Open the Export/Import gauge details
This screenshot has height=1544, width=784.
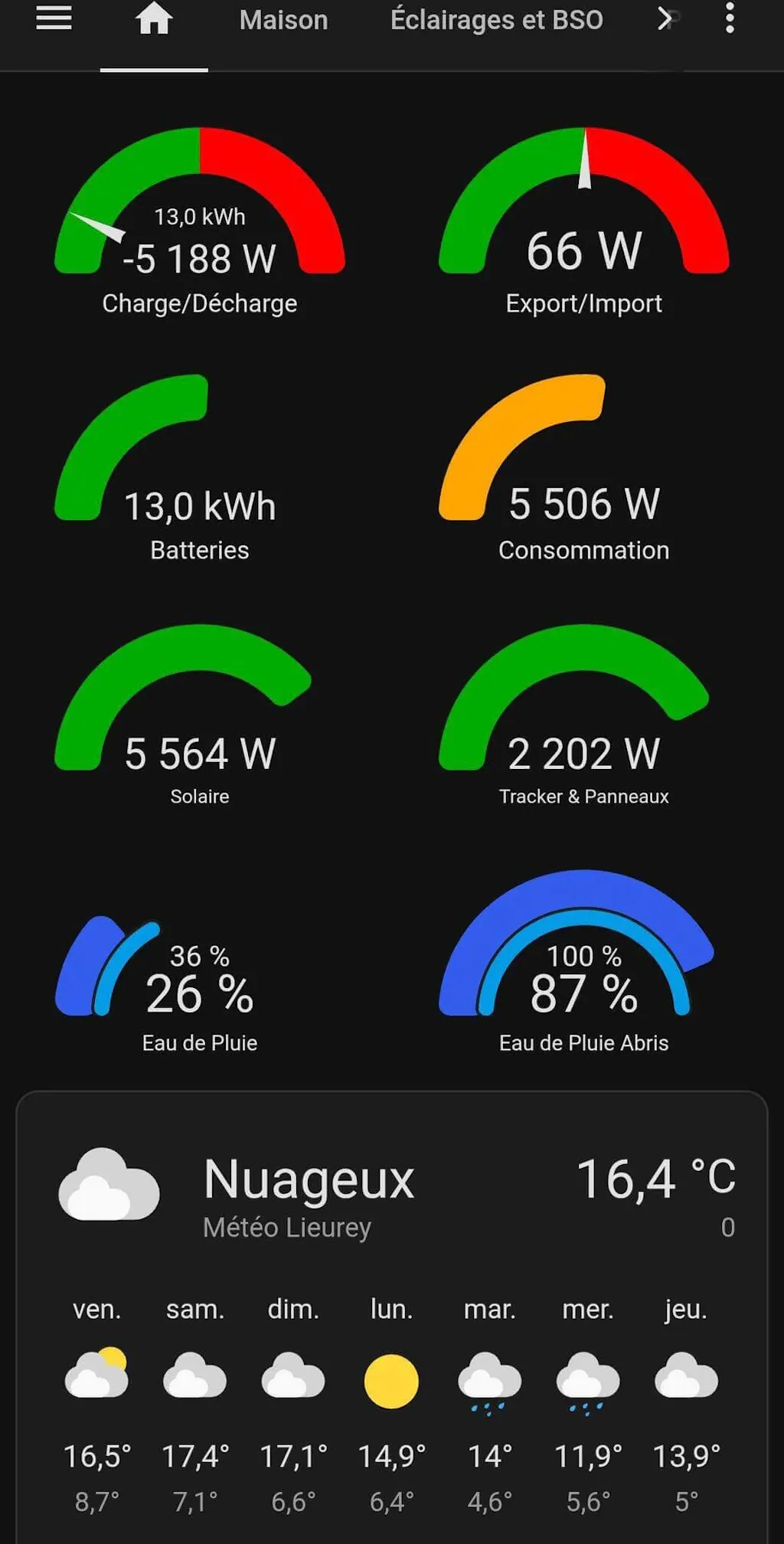pos(583,222)
